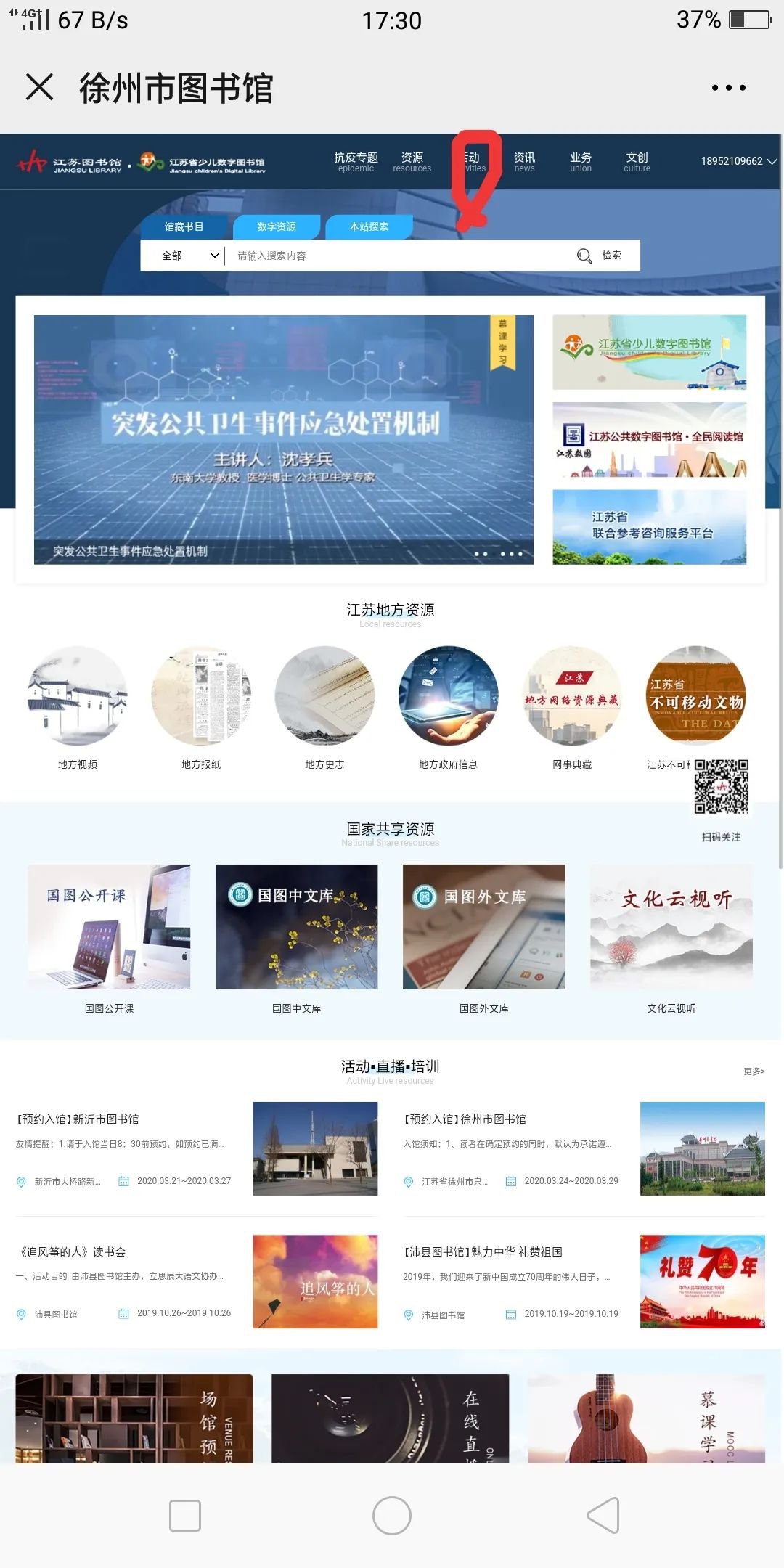Screen dimensions: 784x1568
Task: Open the 突发公共卫生事件应急处置机制 banner
Action: point(284,439)
